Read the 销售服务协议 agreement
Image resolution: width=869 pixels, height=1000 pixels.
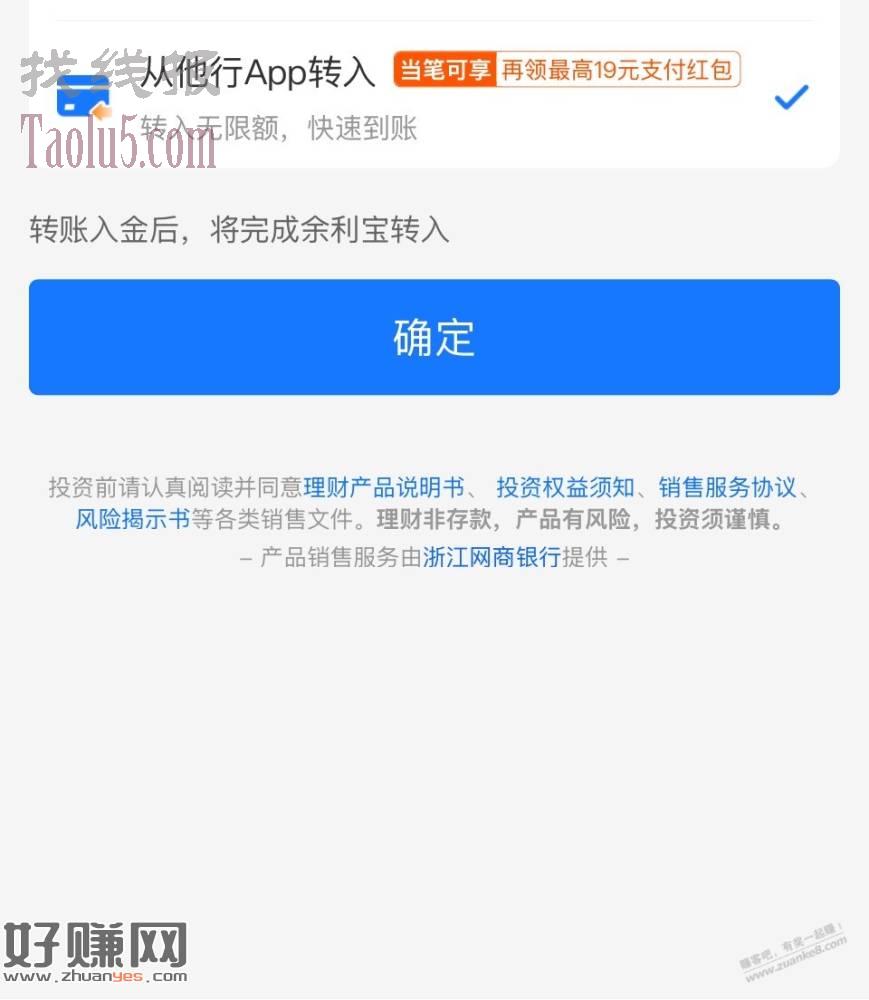(x=727, y=488)
